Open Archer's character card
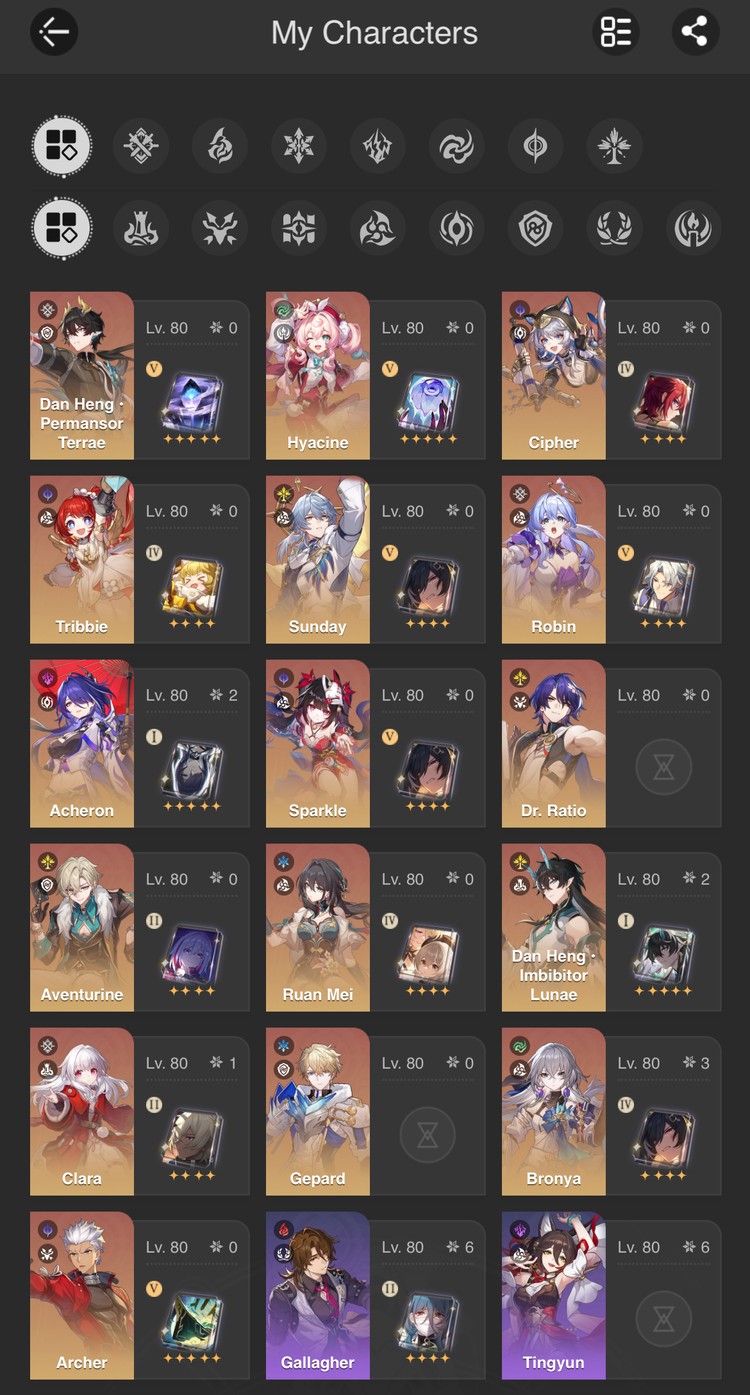Viewport: 750px width, 1395px height. (82, 1295)
